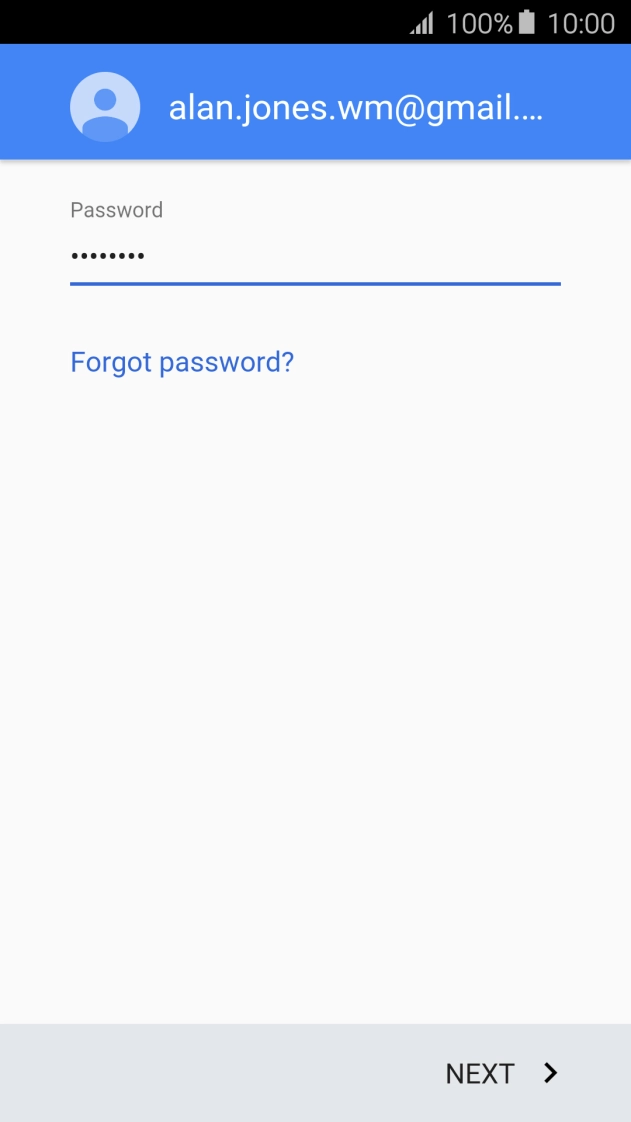Continue with the NEXT button
The width and height of the screenshot is (631, 1122).
coord(502,1073)
